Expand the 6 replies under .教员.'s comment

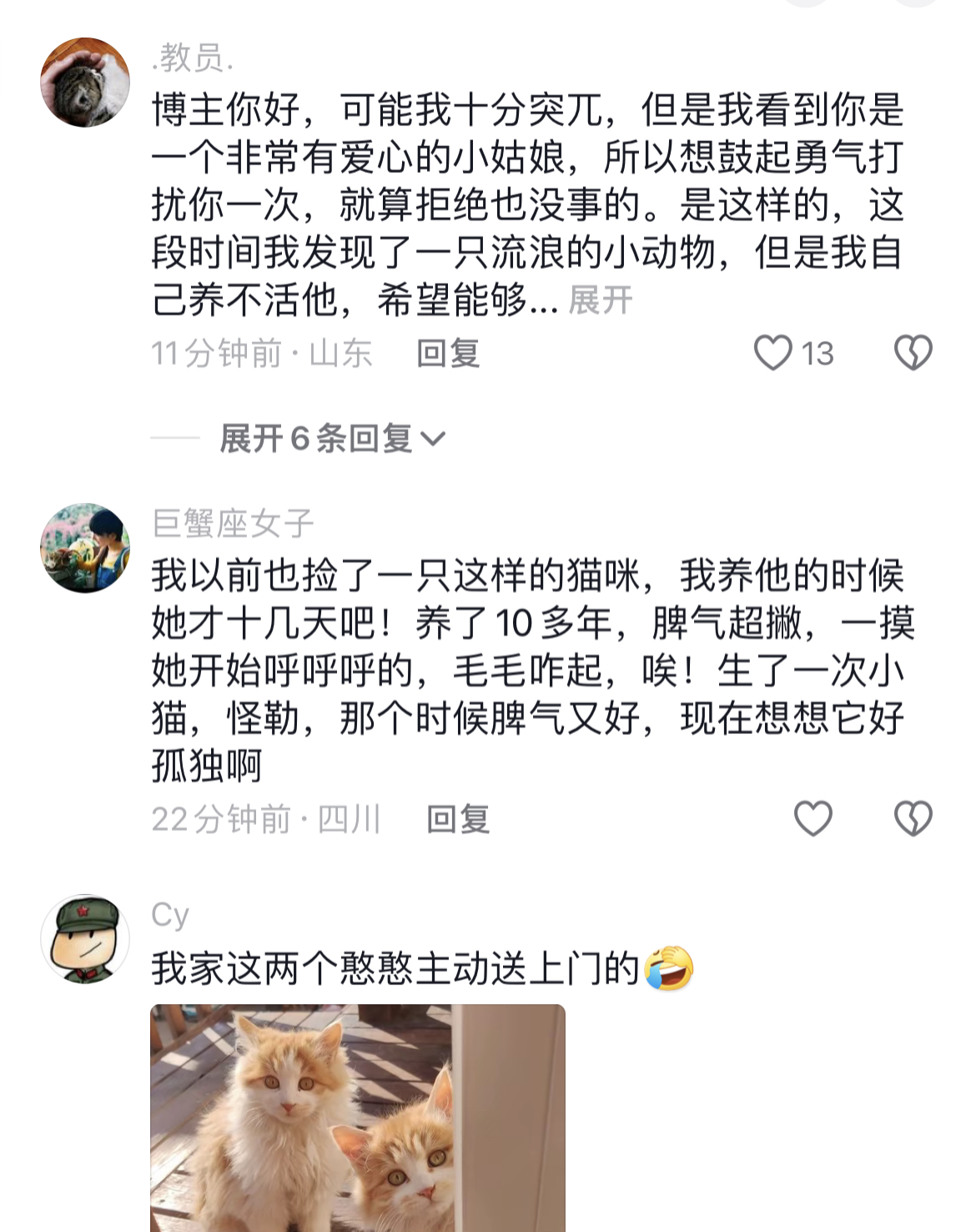[332, 438]
